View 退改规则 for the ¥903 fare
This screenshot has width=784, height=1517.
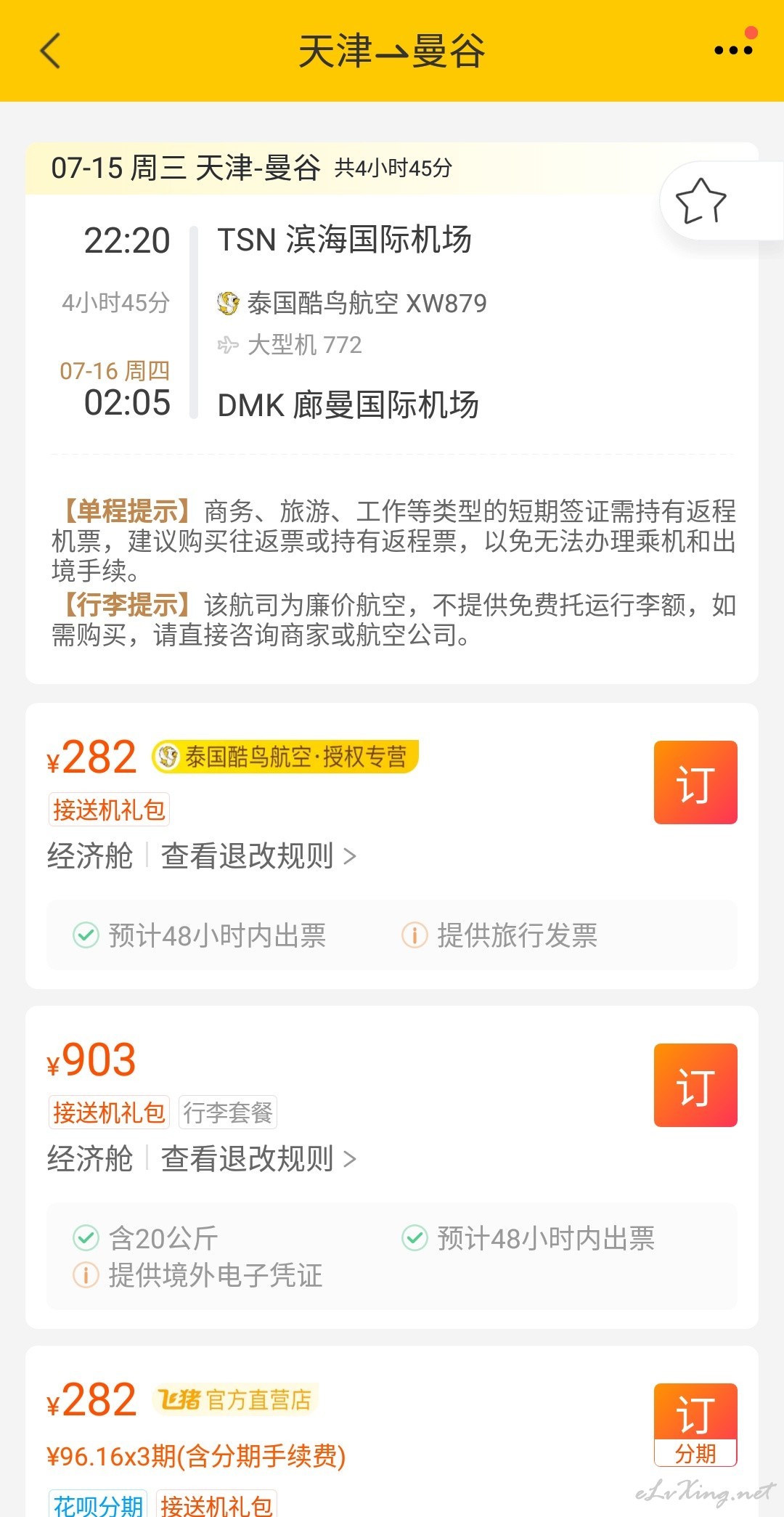258,1158
